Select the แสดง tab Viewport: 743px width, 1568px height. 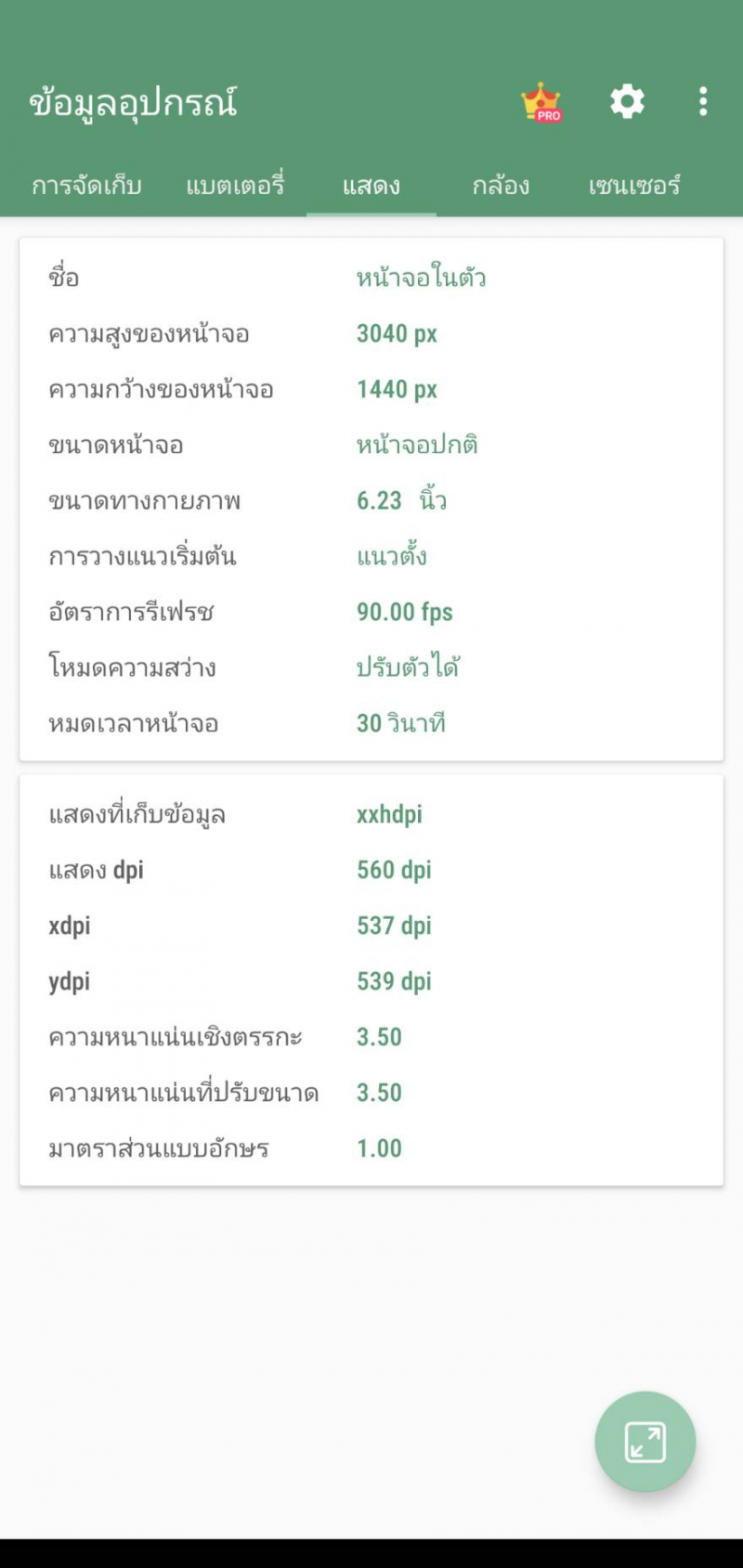tap(371, 186)
